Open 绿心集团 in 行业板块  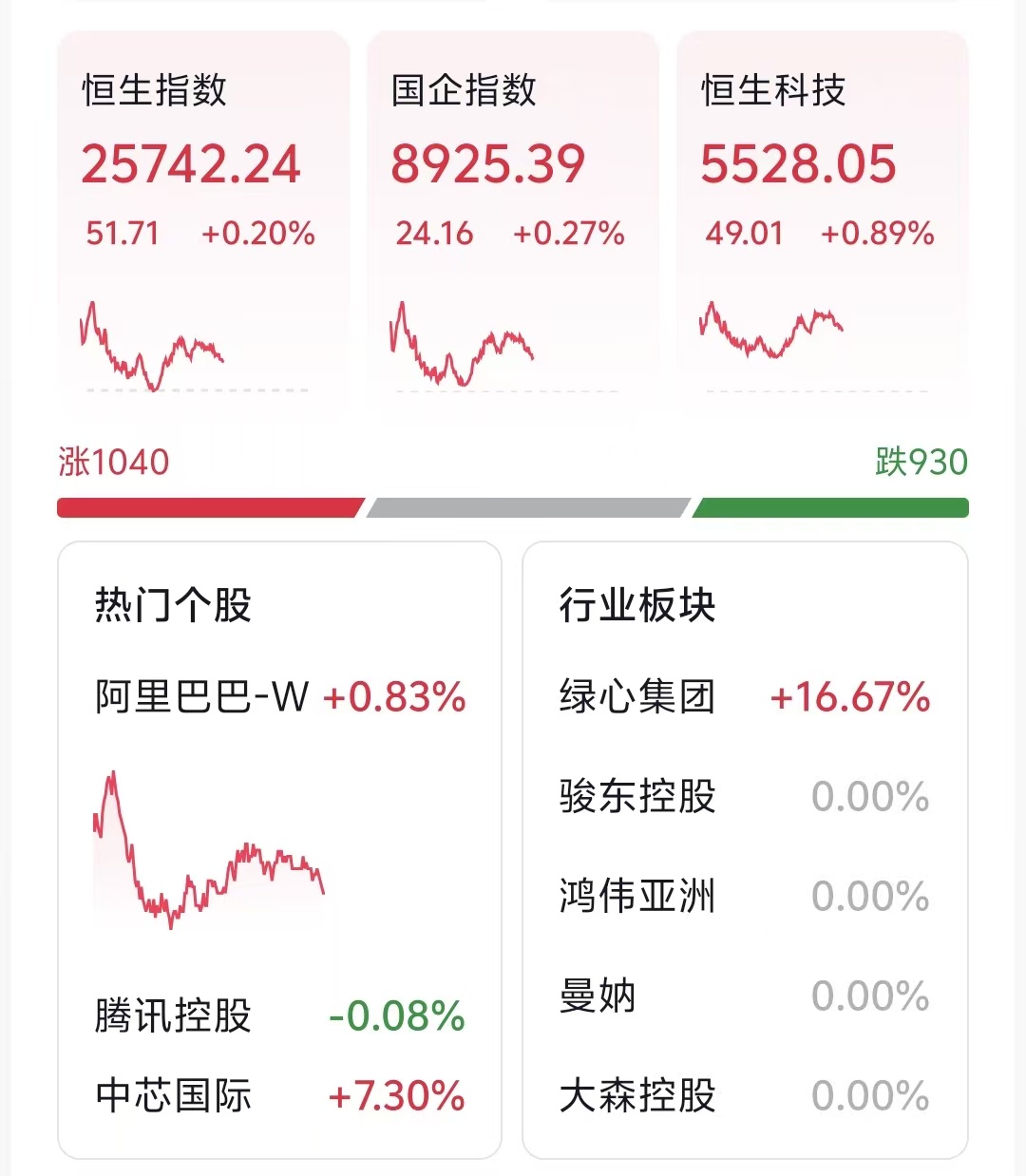(745, 697)
